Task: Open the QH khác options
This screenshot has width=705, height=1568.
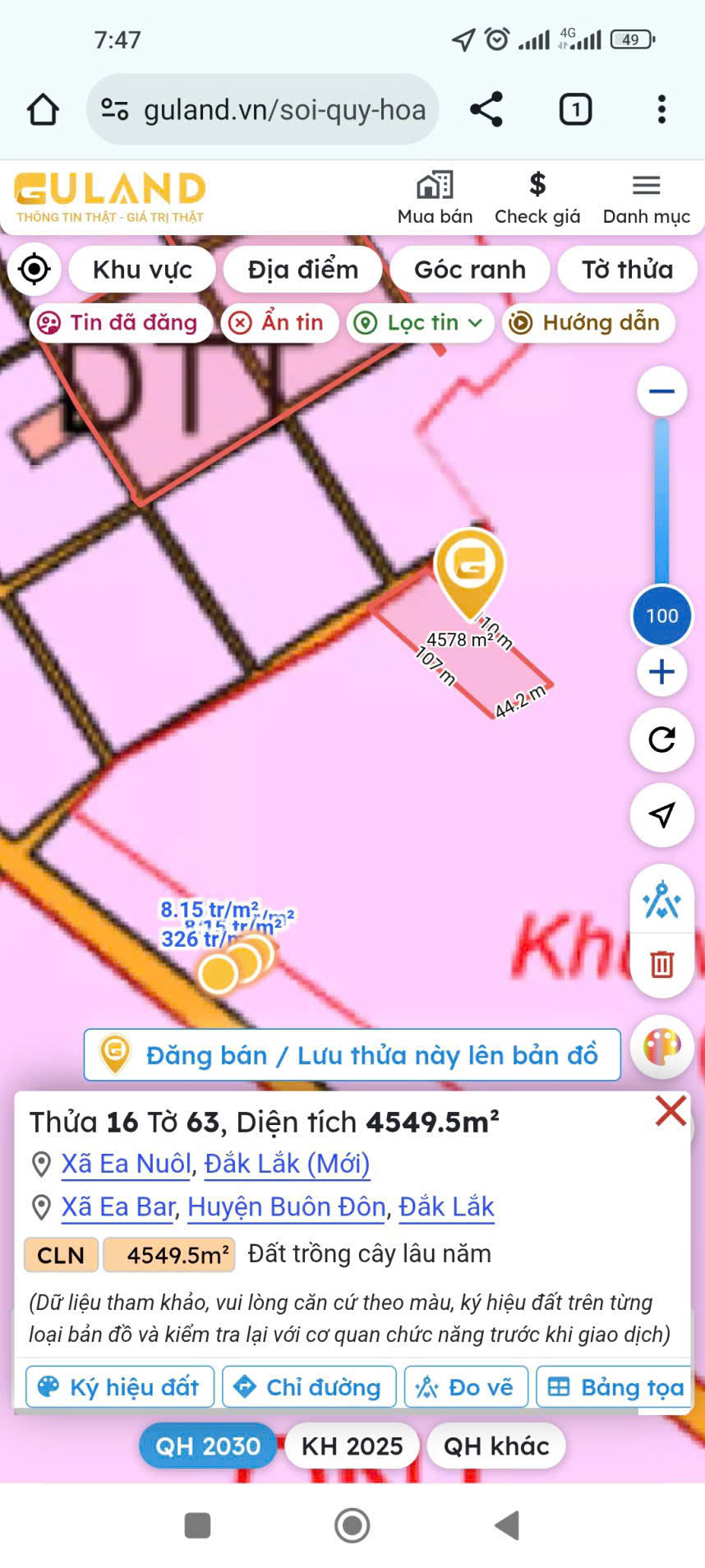Action: (x=496, y=1446)
